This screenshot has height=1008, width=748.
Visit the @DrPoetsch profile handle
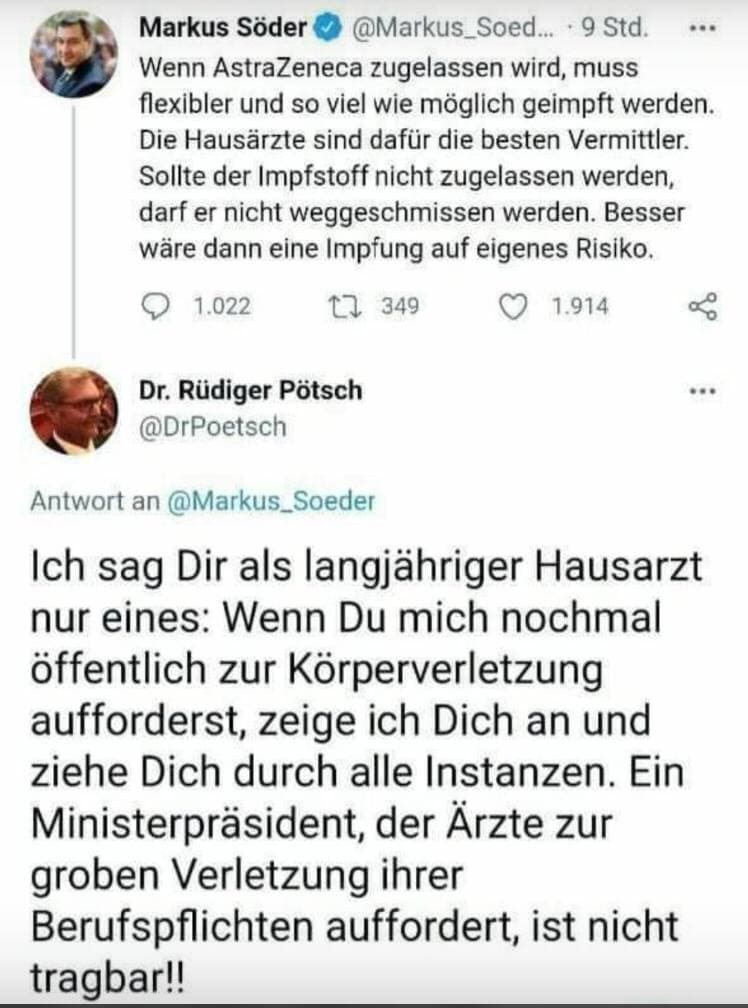212,427
